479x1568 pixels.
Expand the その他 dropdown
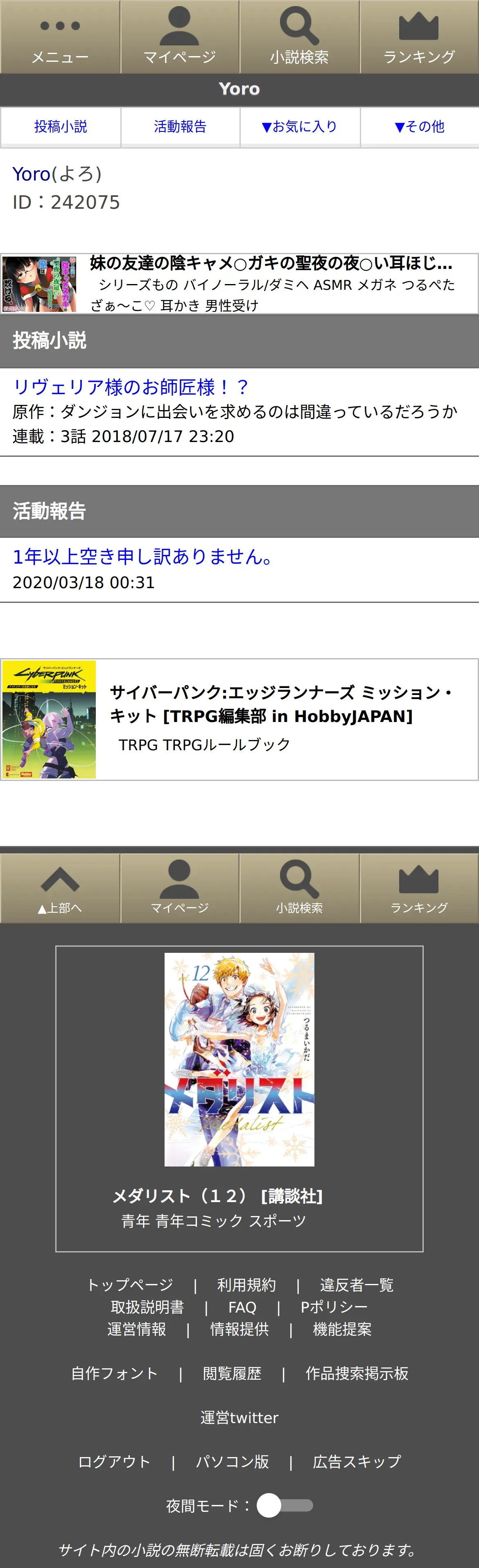click(x=419, y=126)
